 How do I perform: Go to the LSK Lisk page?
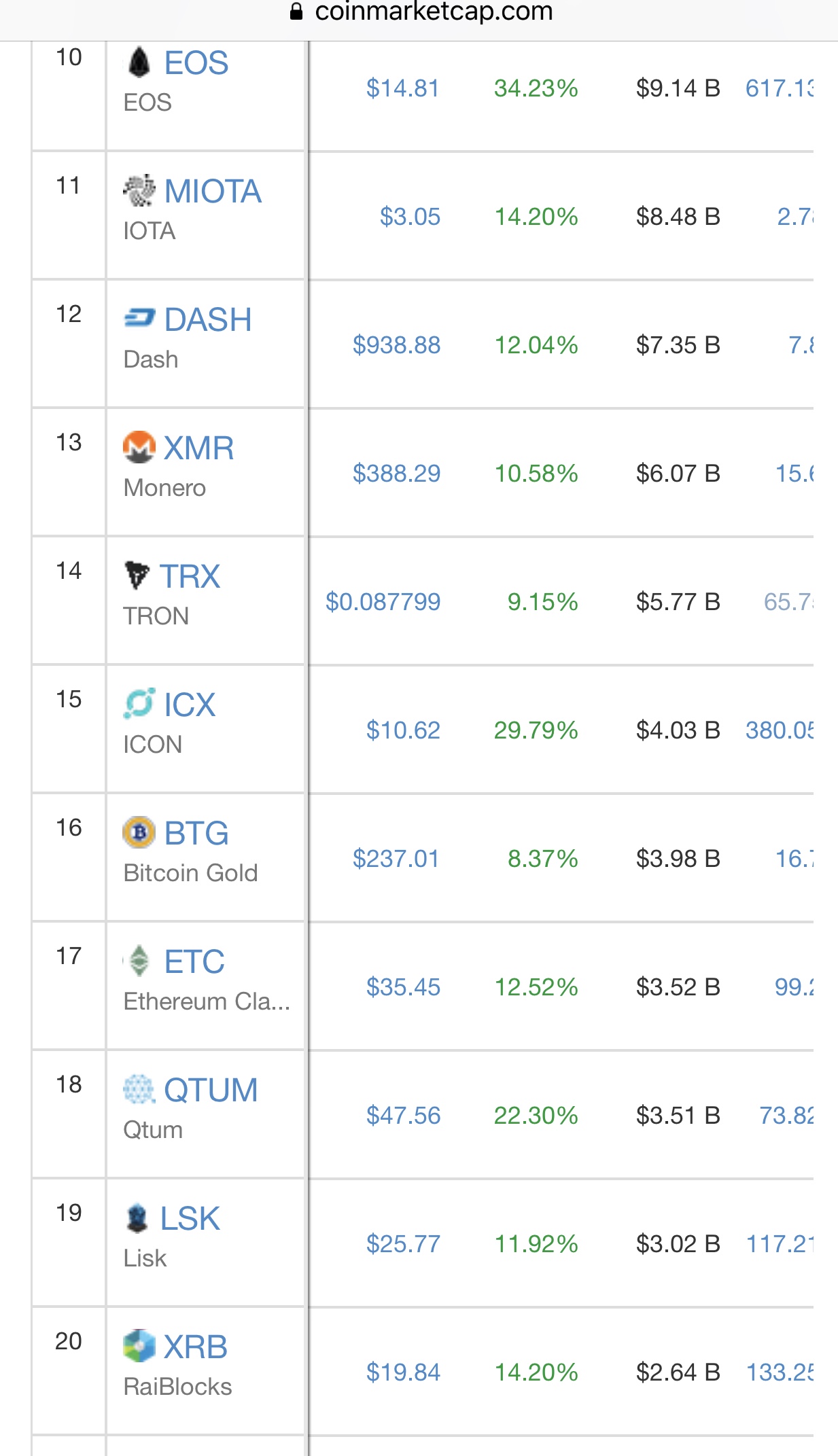190,1219
